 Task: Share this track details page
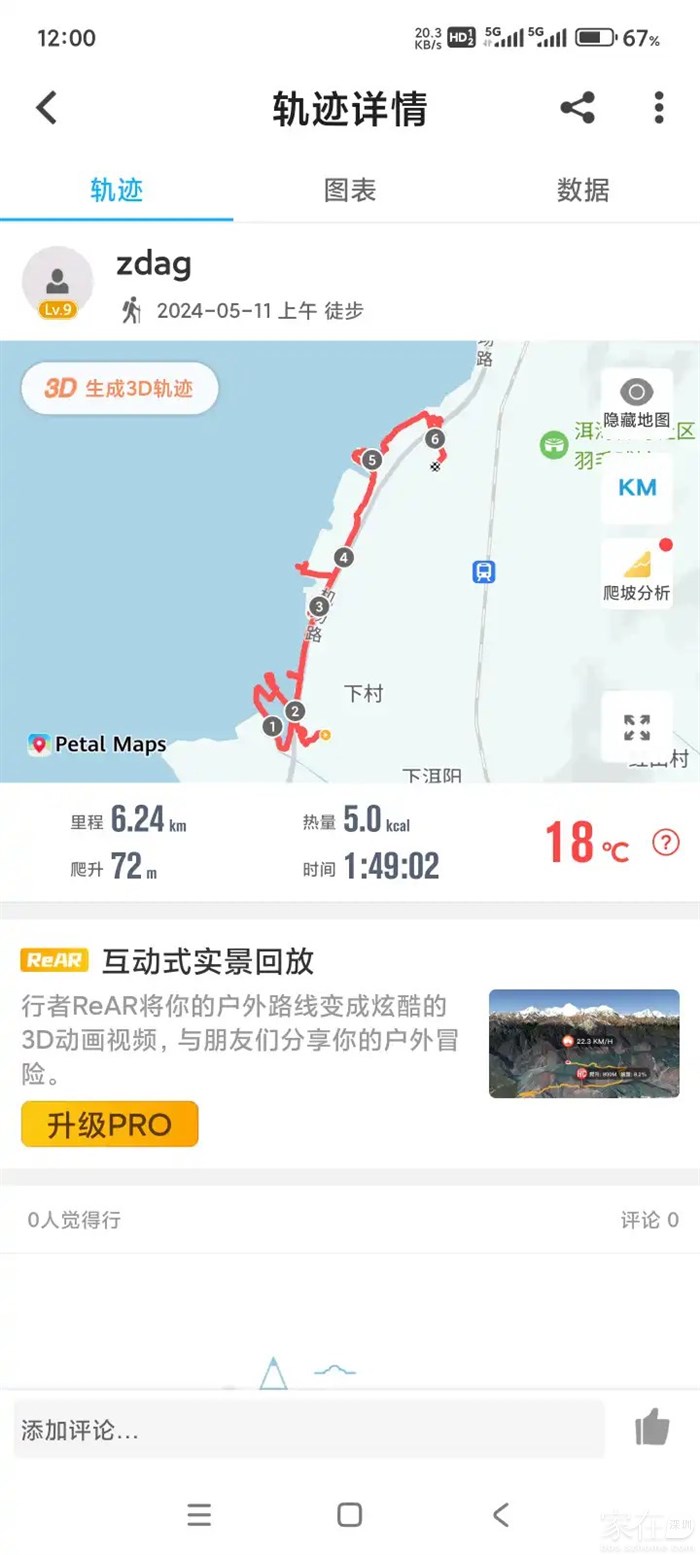(577, 108)
